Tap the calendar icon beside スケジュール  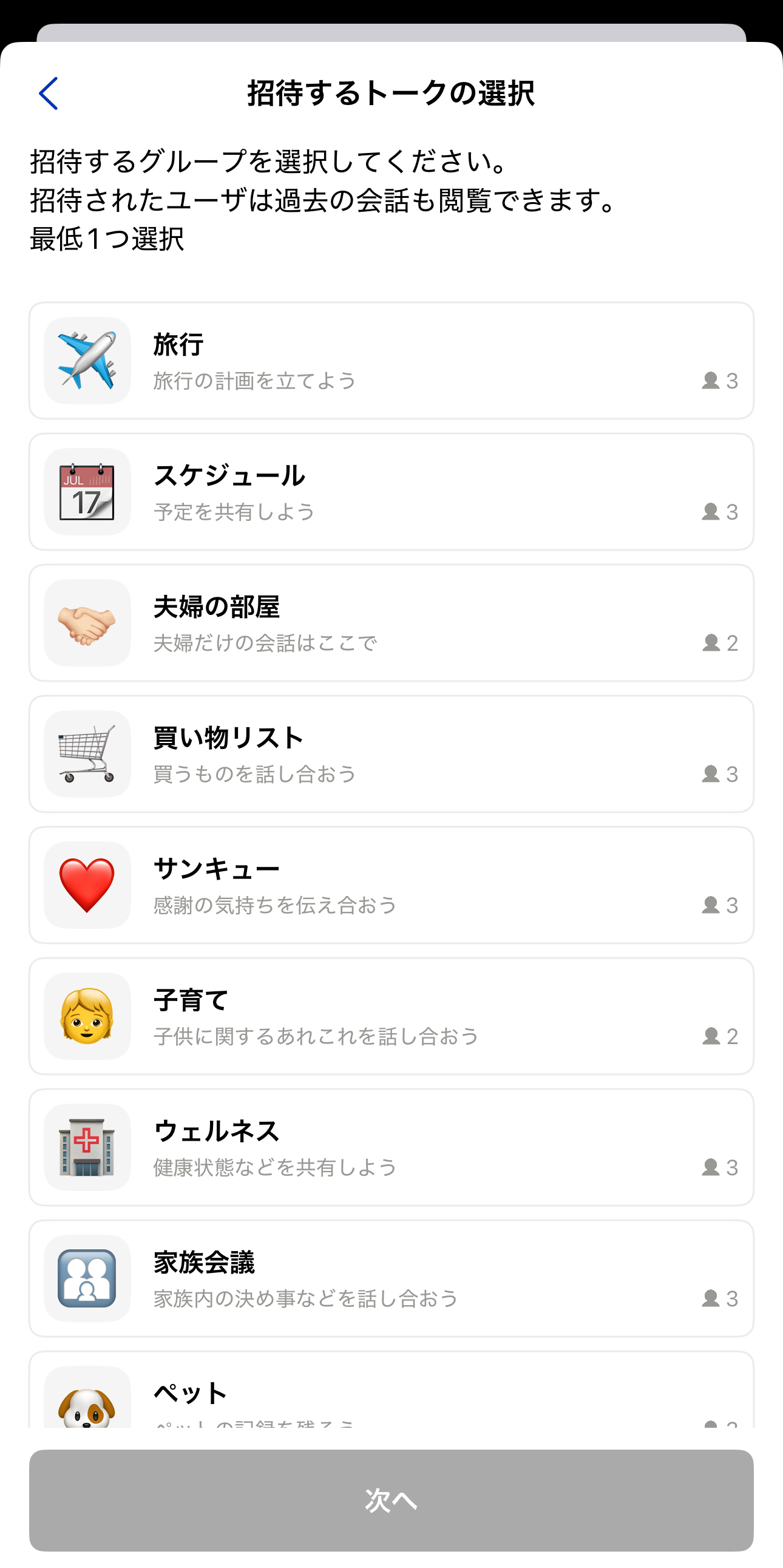tap(87, 492)
